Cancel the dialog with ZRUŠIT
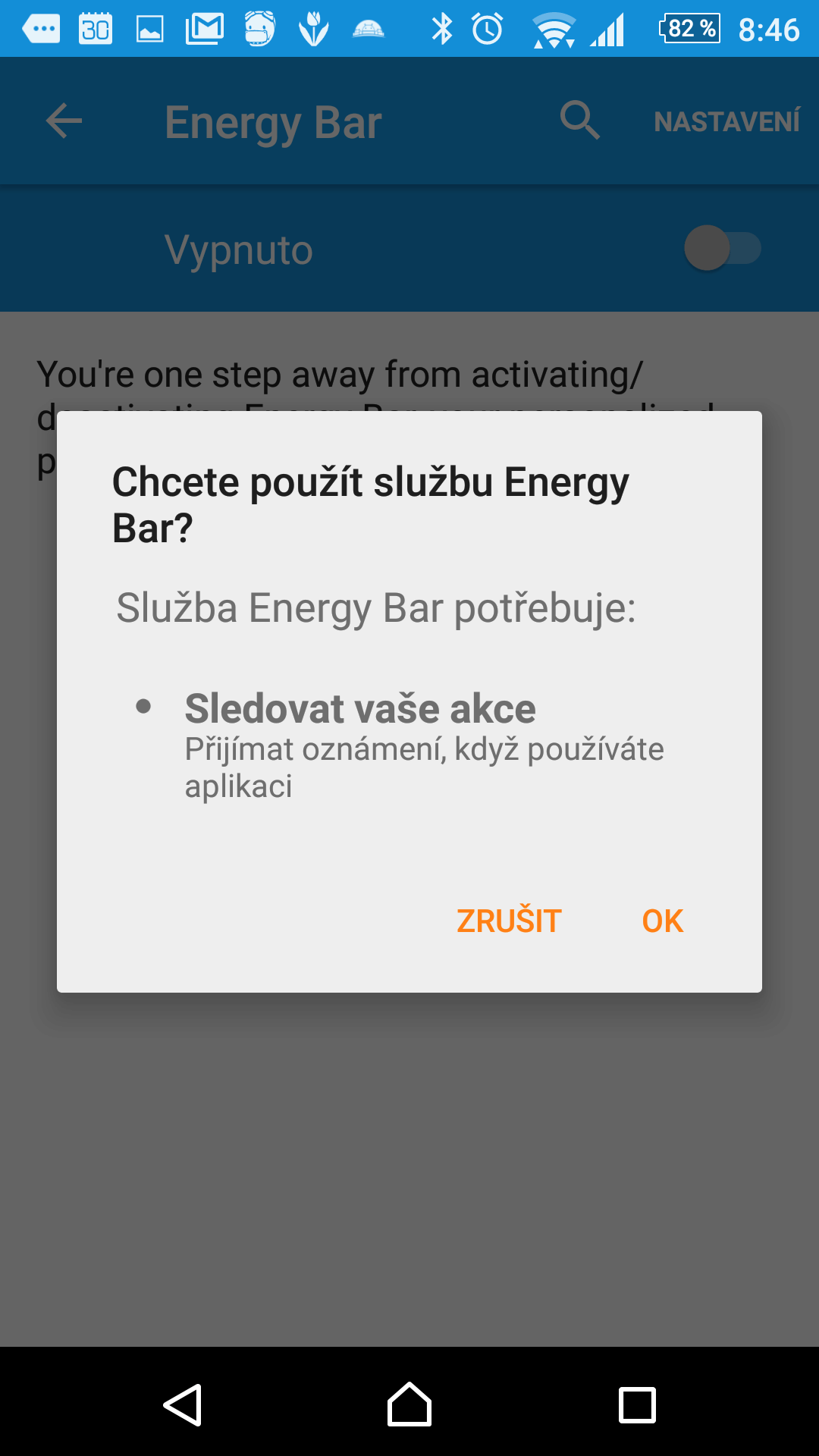This screenshot has width=819, height=1456. 509,920
